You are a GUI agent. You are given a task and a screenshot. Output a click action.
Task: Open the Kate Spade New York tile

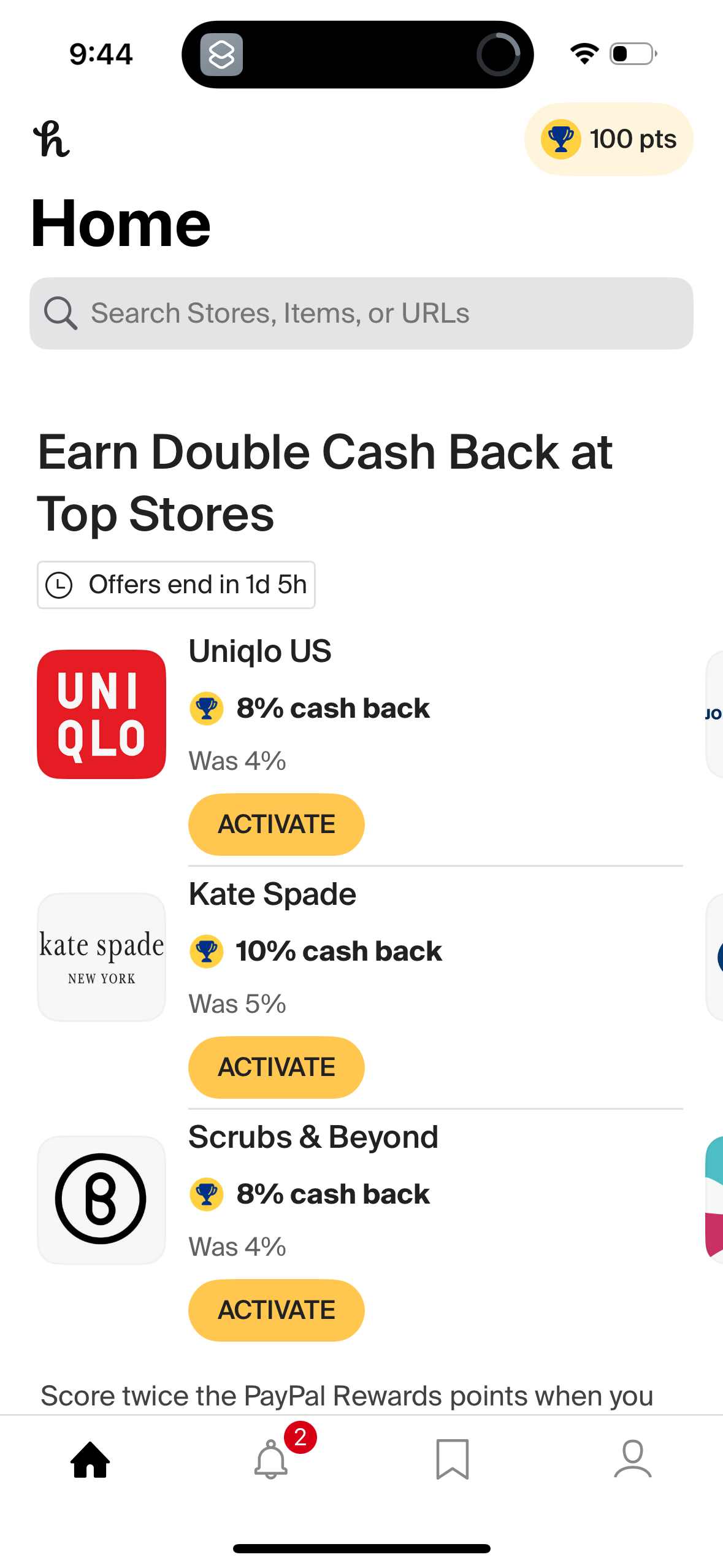coord(101,957)
